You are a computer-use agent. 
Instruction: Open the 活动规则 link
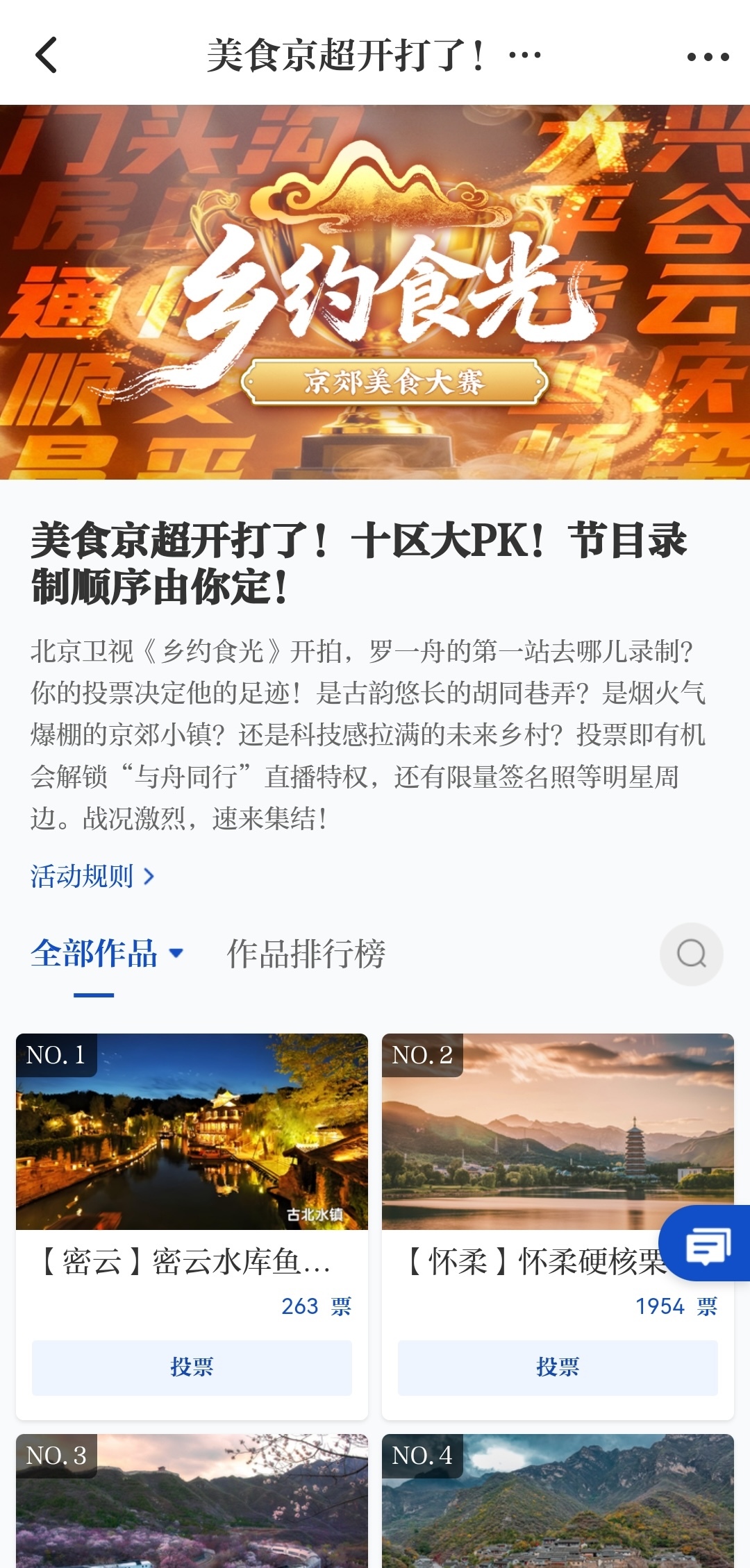click(92, 877)
